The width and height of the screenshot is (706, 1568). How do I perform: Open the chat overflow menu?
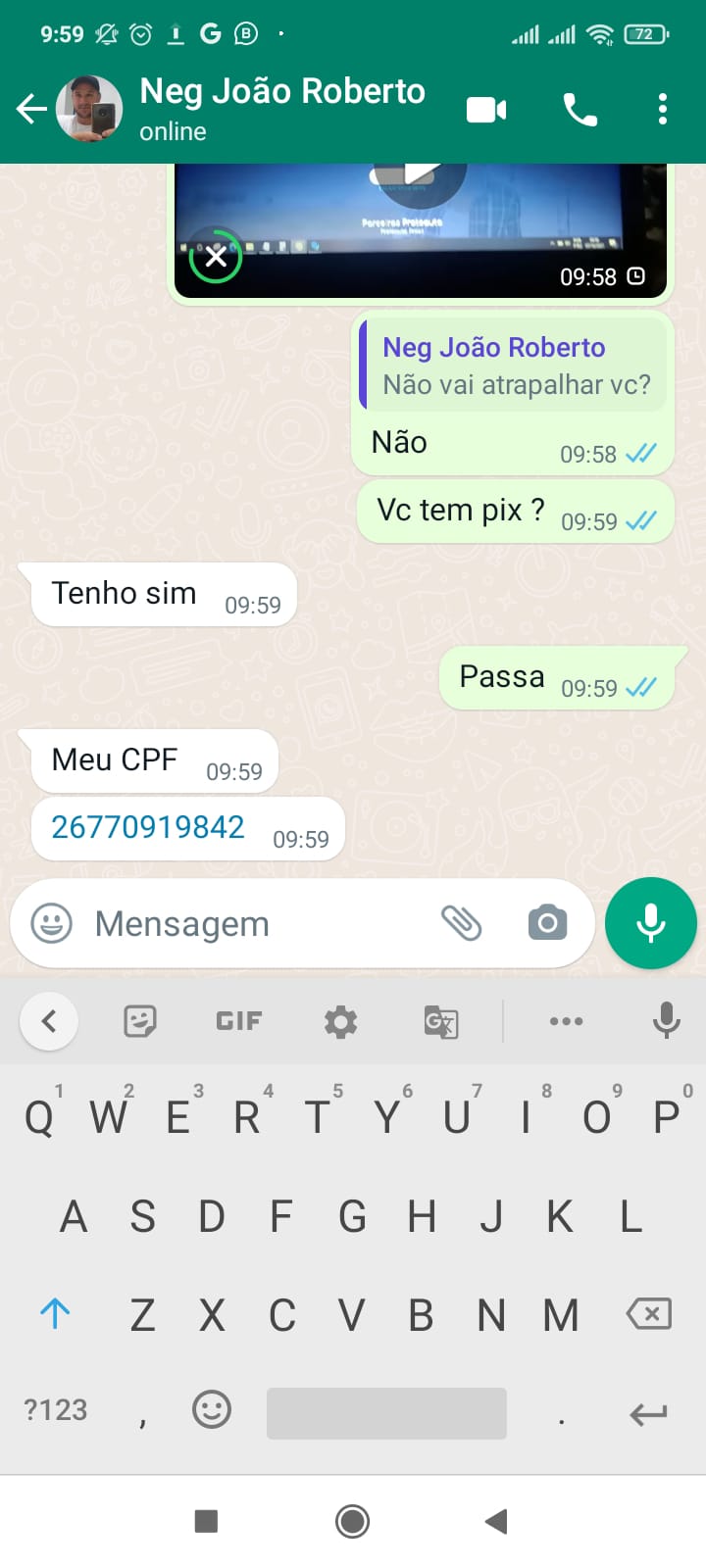pos(663,109)
